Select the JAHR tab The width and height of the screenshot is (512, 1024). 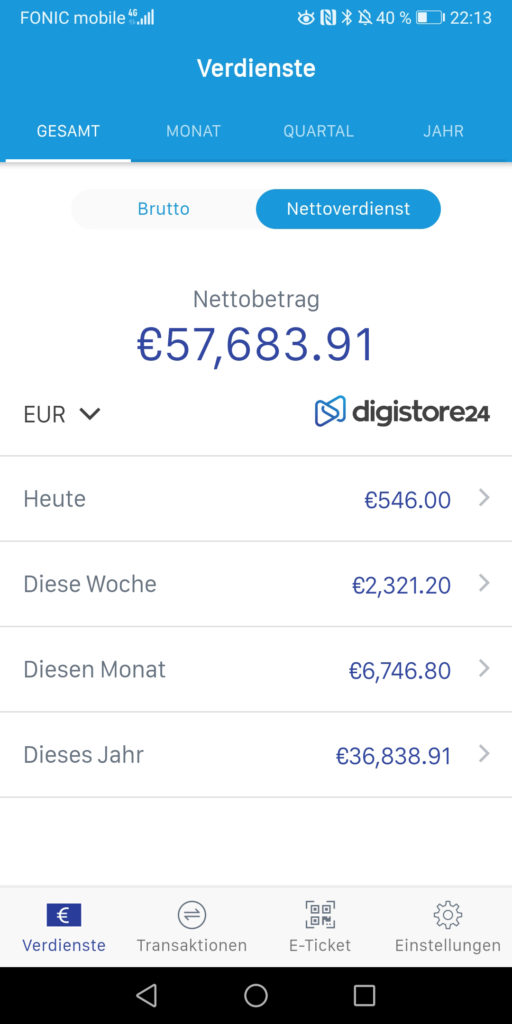tap(443, 131)
